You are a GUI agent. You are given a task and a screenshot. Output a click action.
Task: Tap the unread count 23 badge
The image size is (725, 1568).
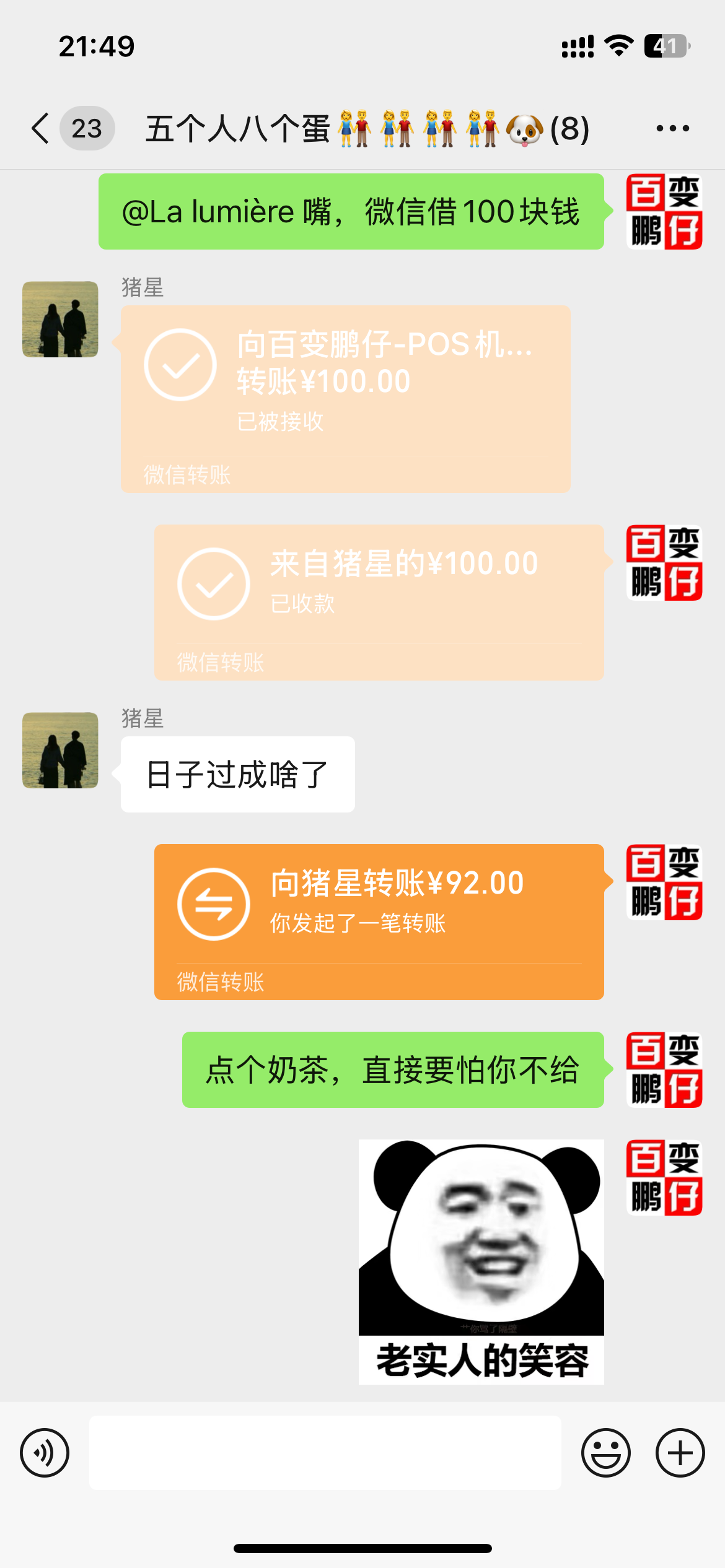pyautogui.click(x=87, y=127)
